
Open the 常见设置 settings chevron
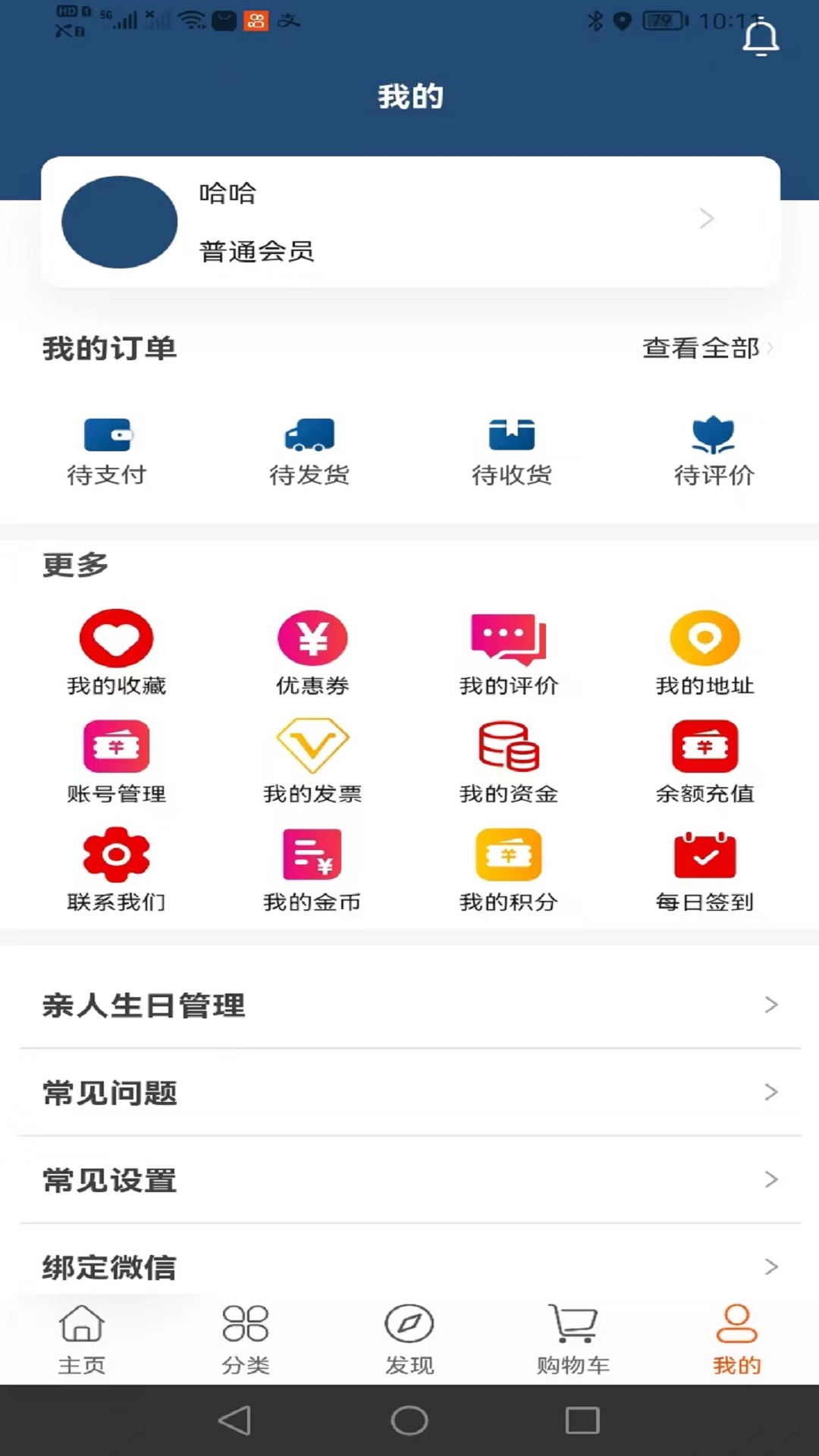pos(773,1180)
